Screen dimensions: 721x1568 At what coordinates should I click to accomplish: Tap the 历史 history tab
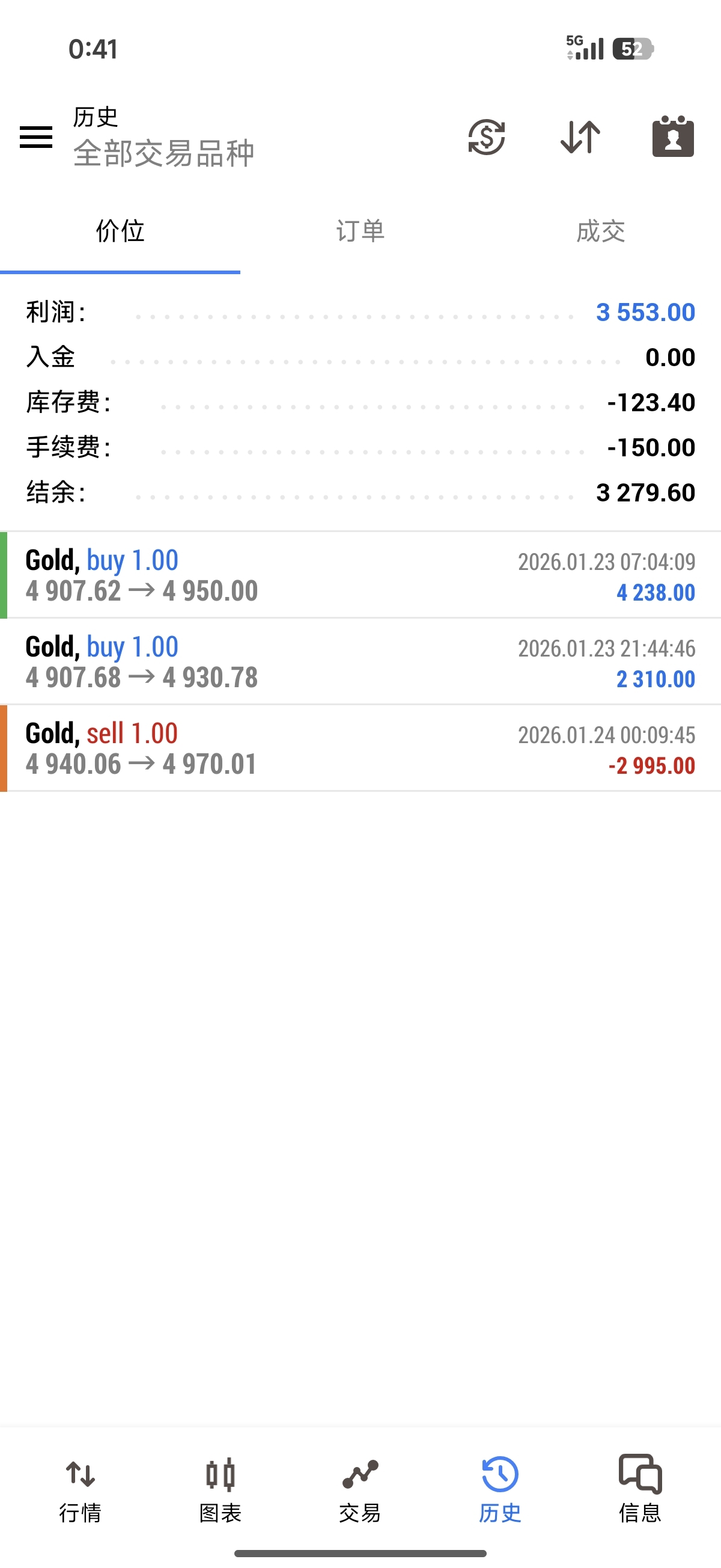(x=499, y=1489)
